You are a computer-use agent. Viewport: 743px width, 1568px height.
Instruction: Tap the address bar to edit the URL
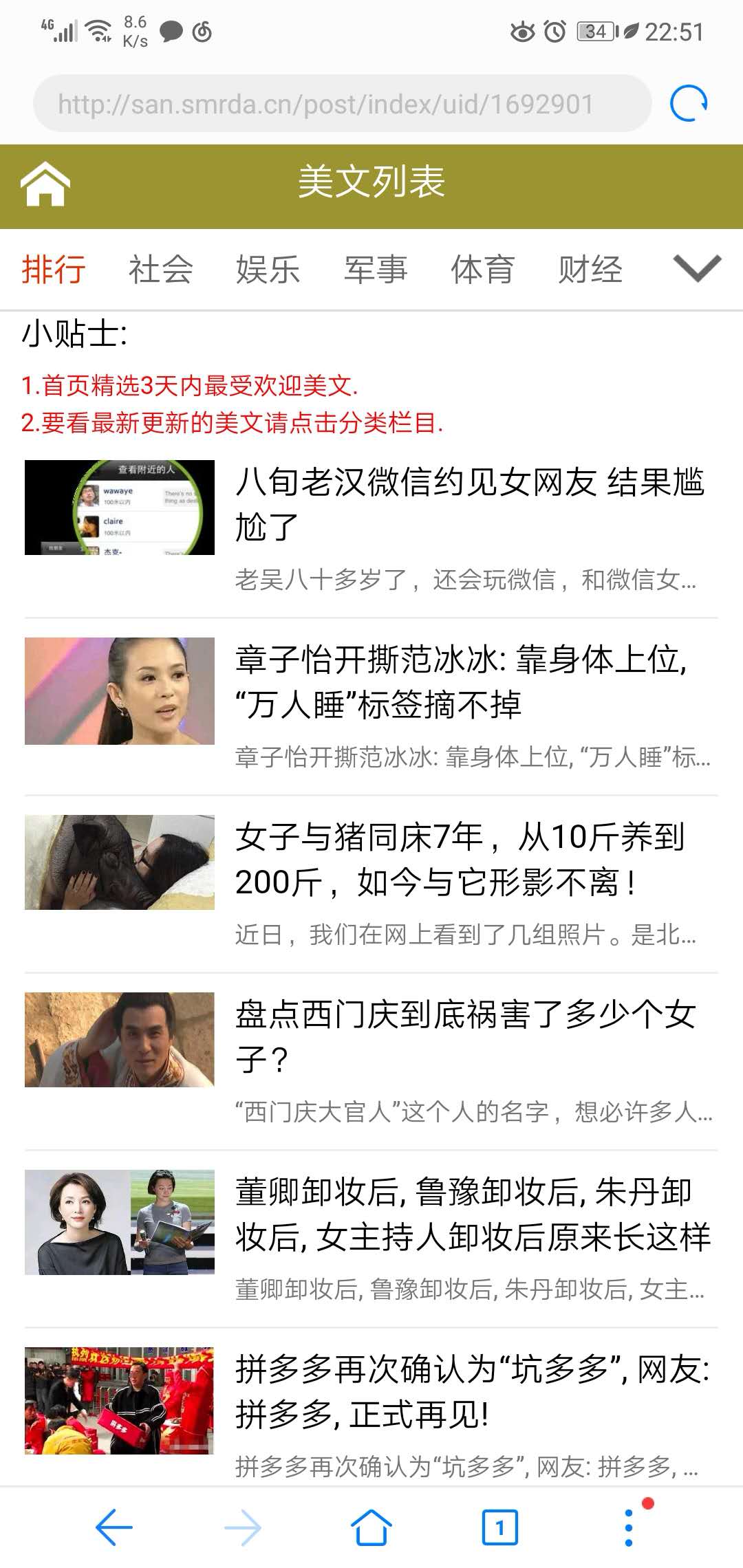pyautogui.click(x=323, y=102)
